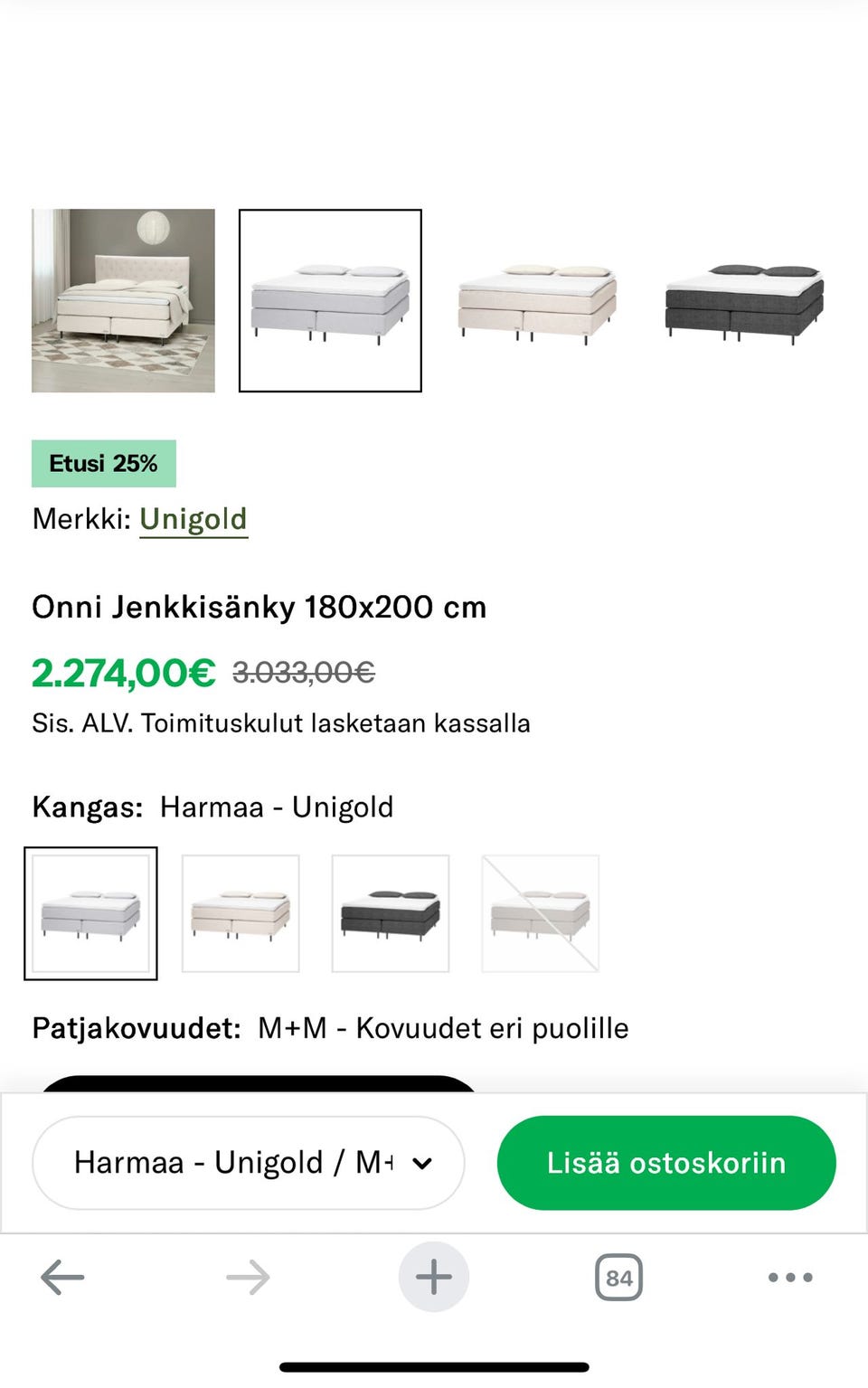Select the grey Harmaa fabric swatch
The width and height of the screenshot is (868, 1388).
pos(90,913)
